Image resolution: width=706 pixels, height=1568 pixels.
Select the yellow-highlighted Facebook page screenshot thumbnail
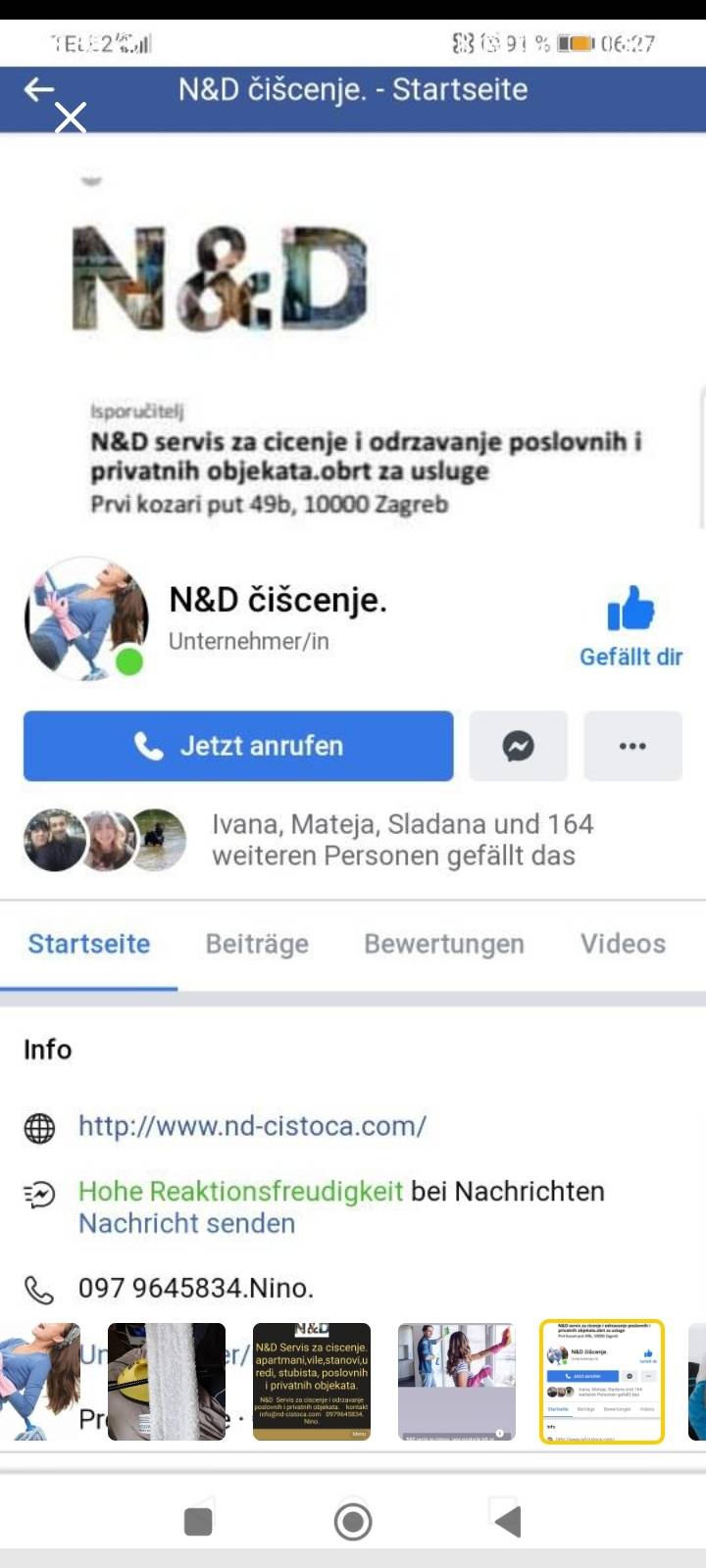pos(602,1381)
